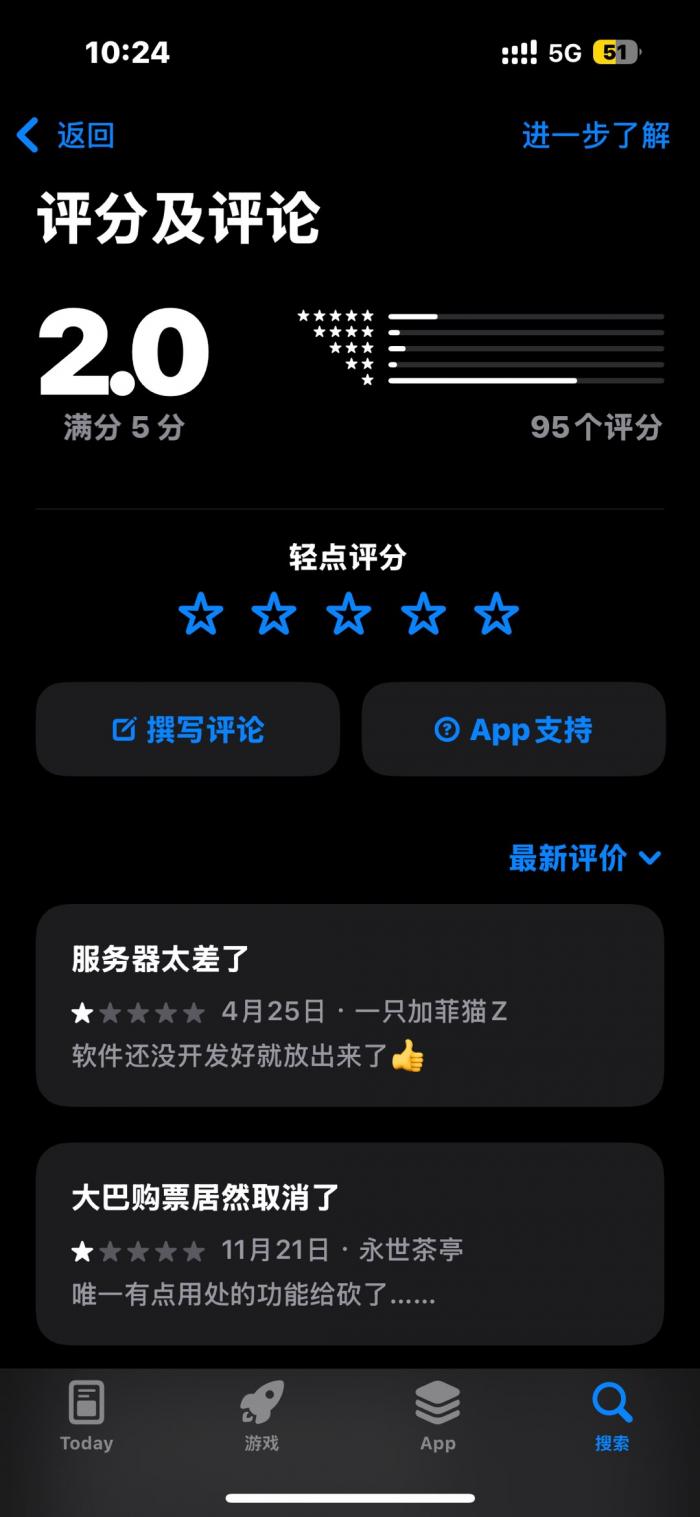
Task: Give a three-star rating
Action: 349,614
